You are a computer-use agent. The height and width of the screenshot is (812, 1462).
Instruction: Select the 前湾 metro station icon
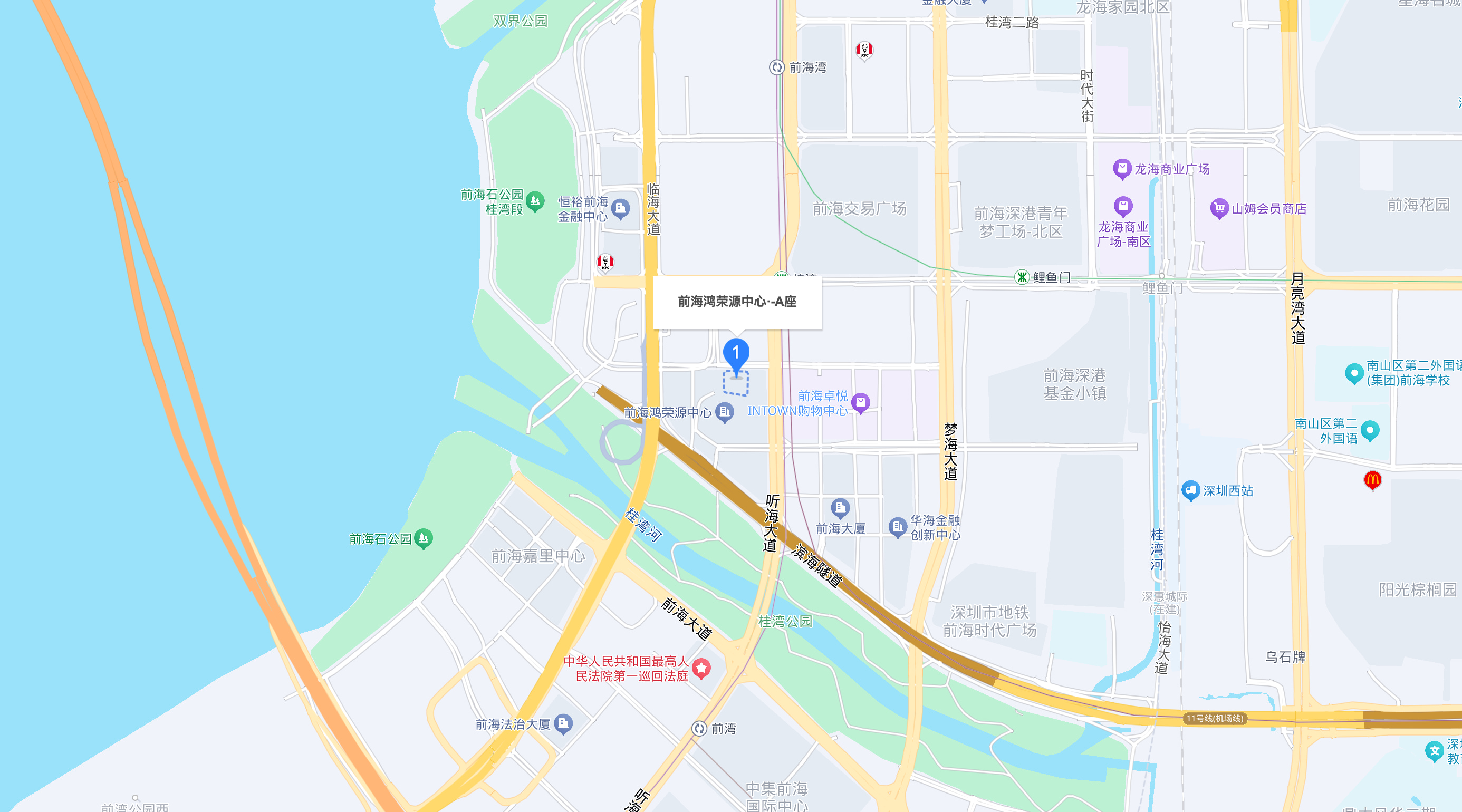pyautogui.click(x=699, y=728)
